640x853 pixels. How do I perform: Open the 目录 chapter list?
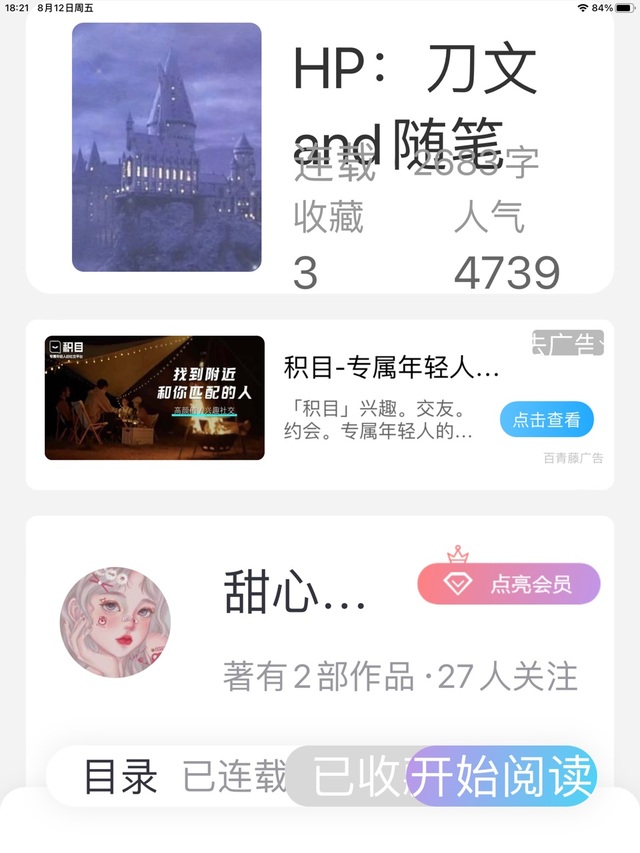[120, 776]
